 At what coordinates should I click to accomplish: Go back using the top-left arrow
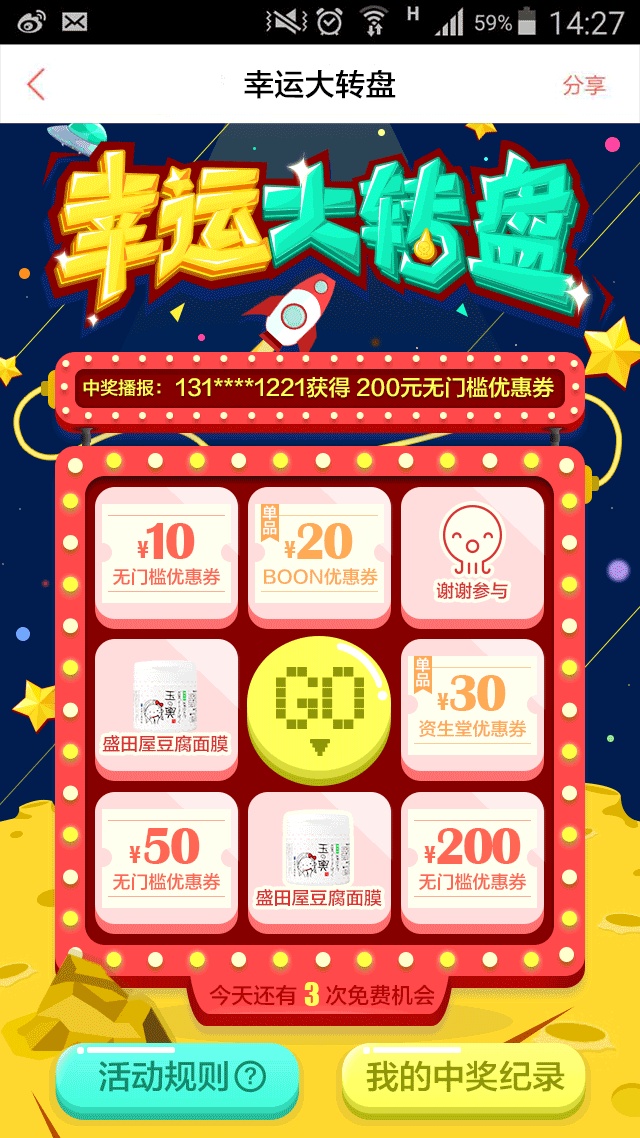36,85
